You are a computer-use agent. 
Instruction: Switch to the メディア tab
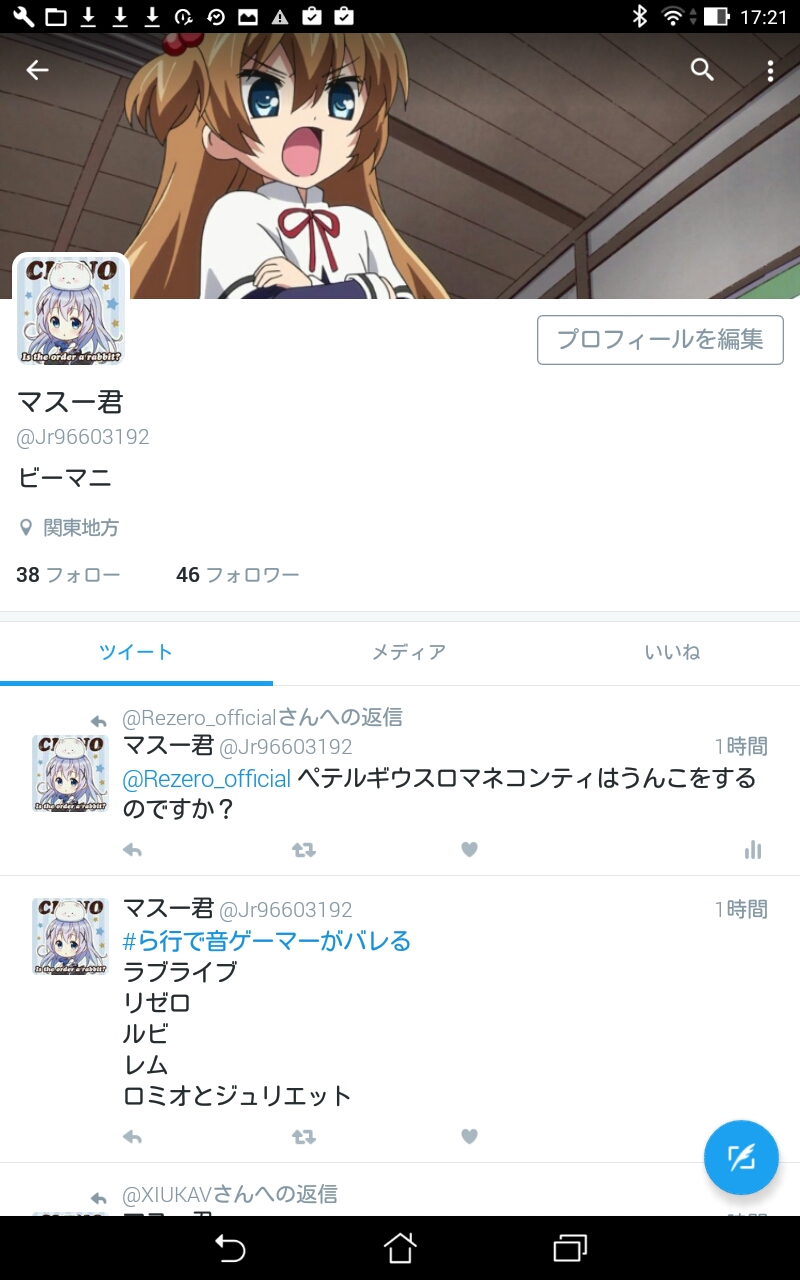pos(408,652)
